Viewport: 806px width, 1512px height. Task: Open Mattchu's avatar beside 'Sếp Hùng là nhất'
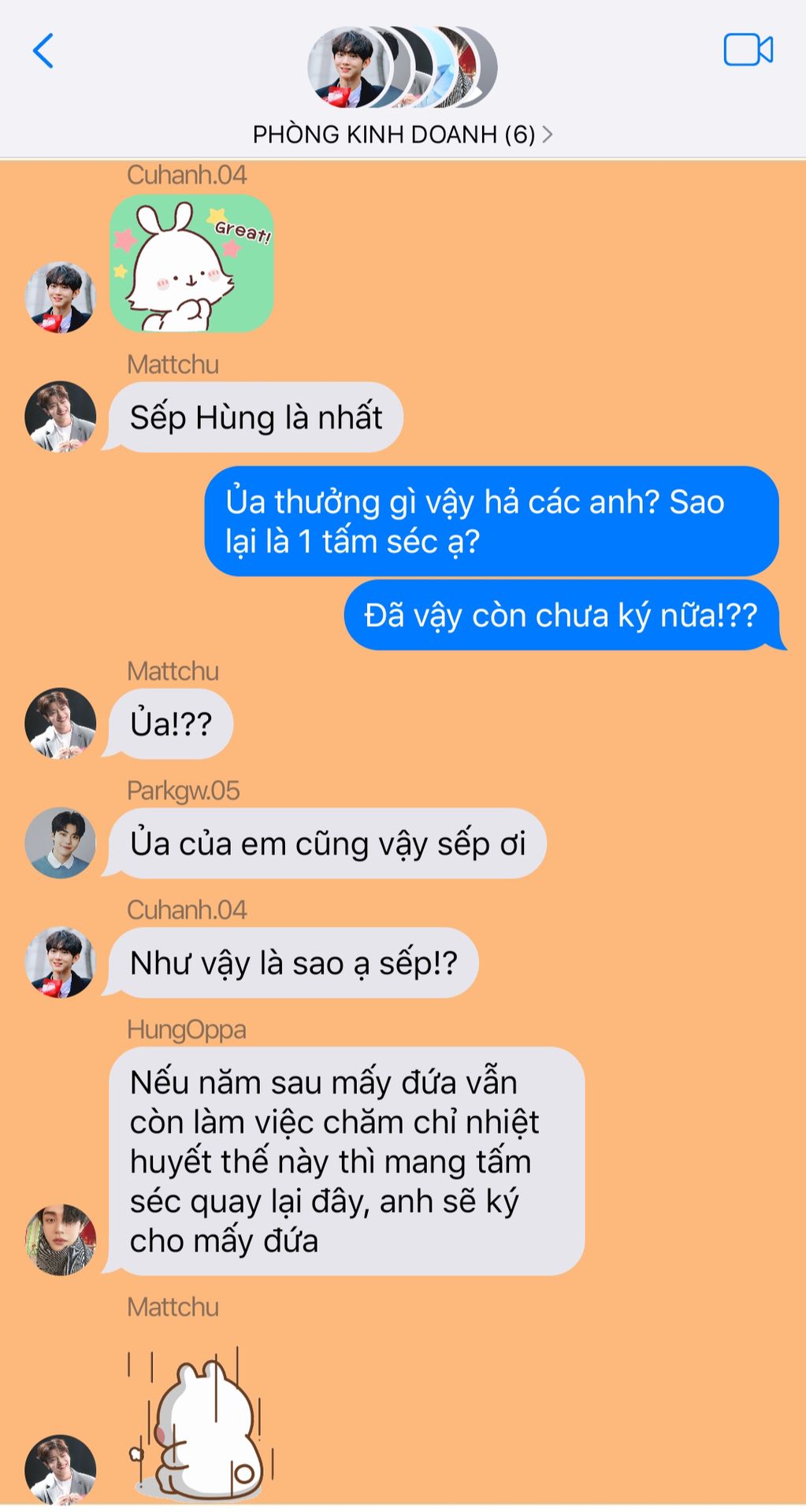[61, 417]
